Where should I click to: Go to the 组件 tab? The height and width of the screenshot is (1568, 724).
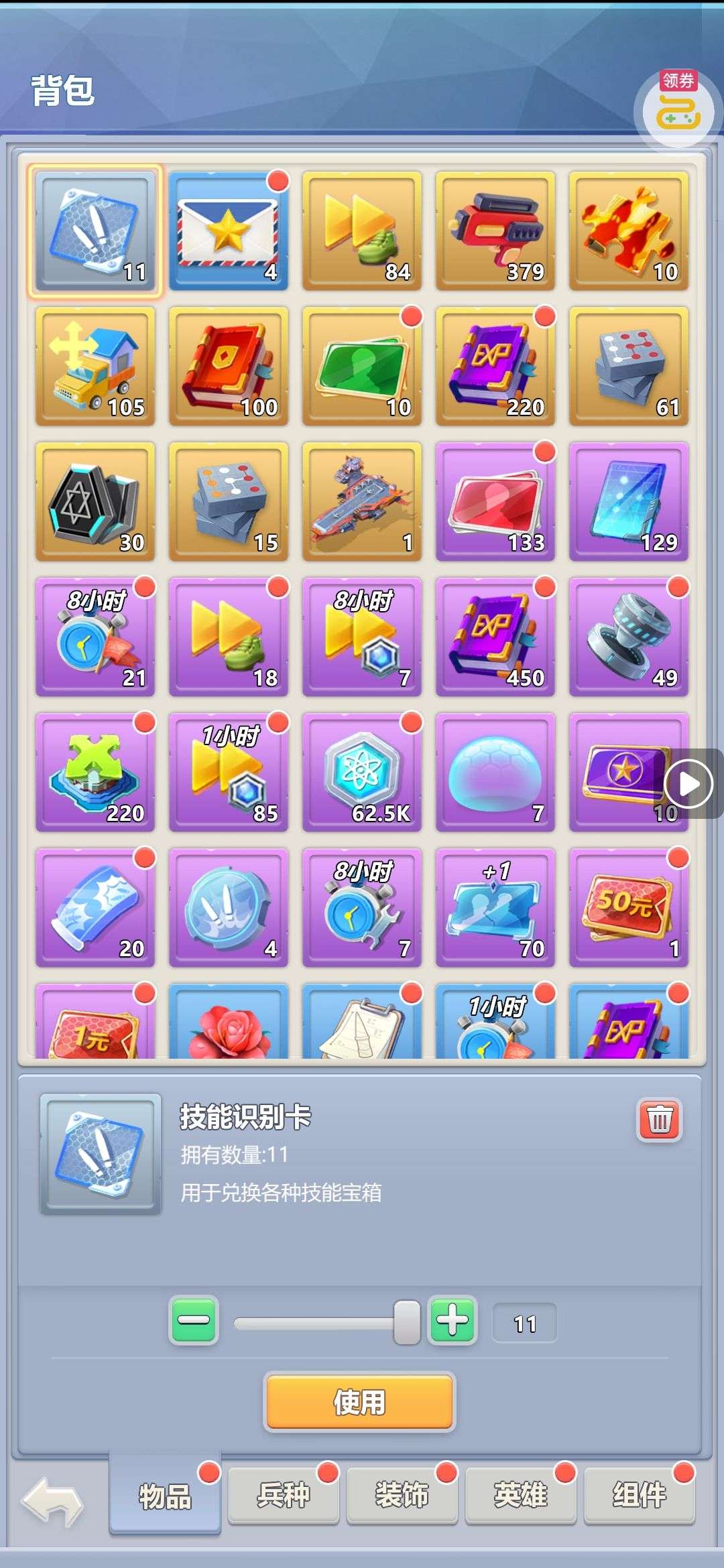(x=639, y=1494)
